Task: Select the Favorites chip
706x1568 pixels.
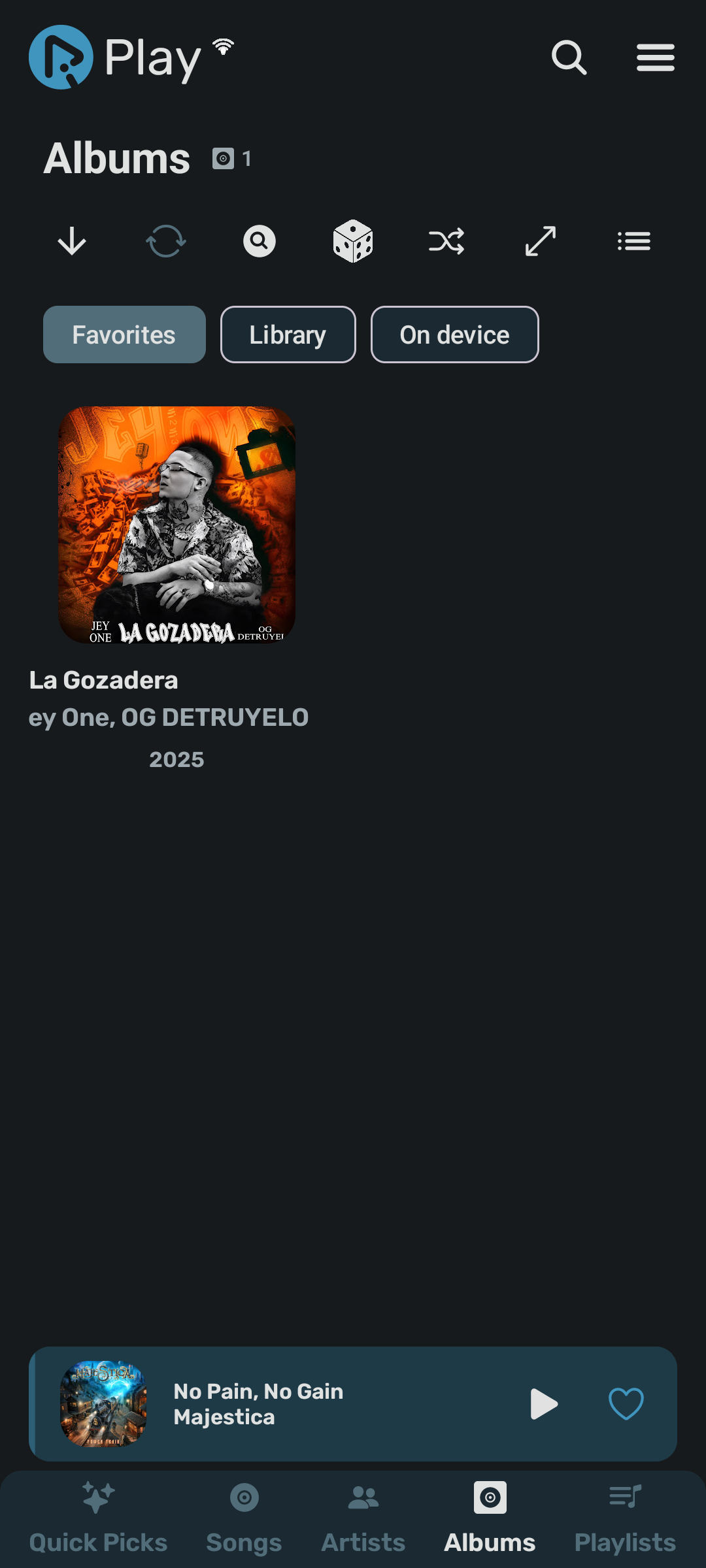Action: (x=124, y=335)
